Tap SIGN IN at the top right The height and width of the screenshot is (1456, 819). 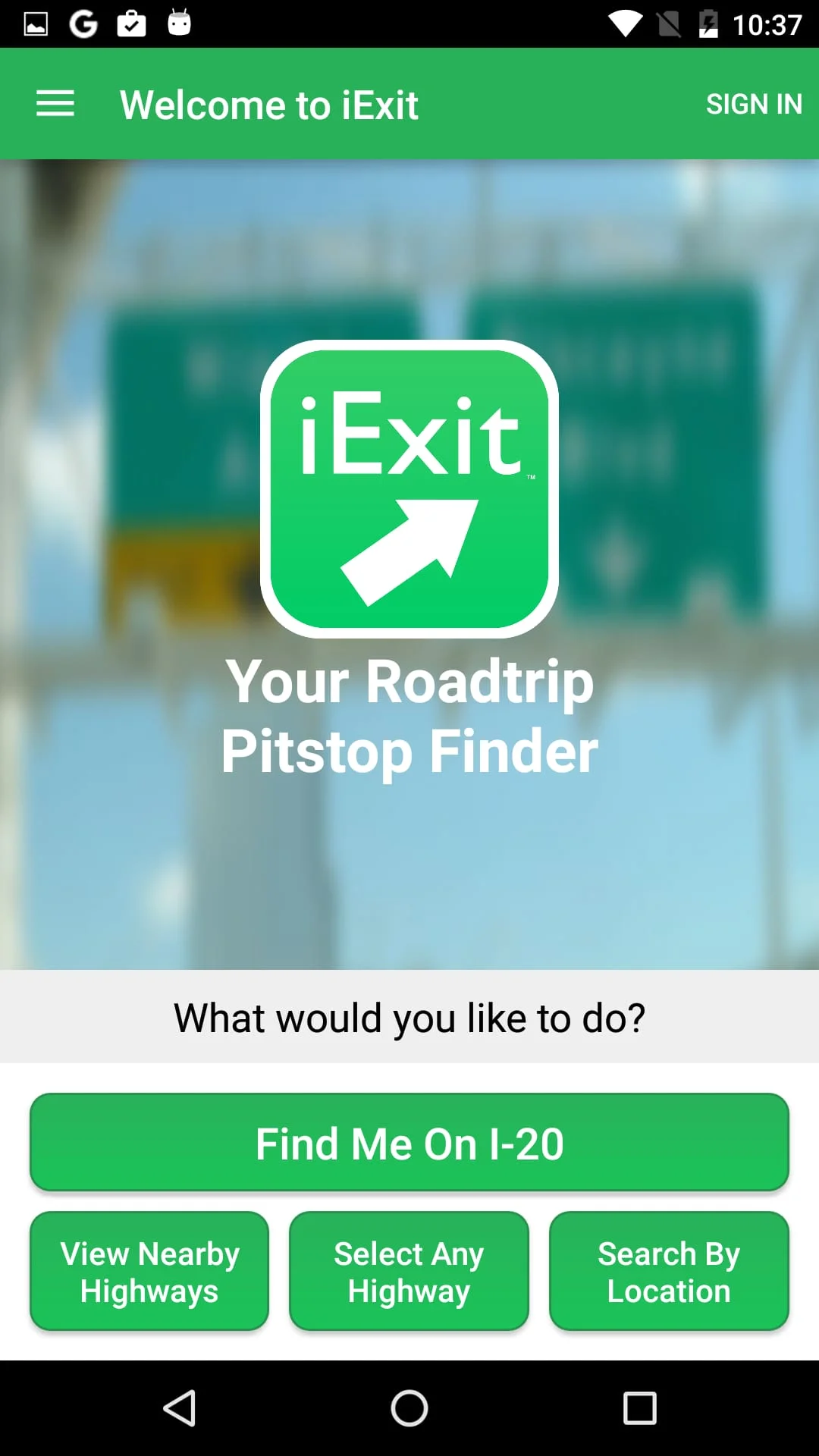[754, 103]
